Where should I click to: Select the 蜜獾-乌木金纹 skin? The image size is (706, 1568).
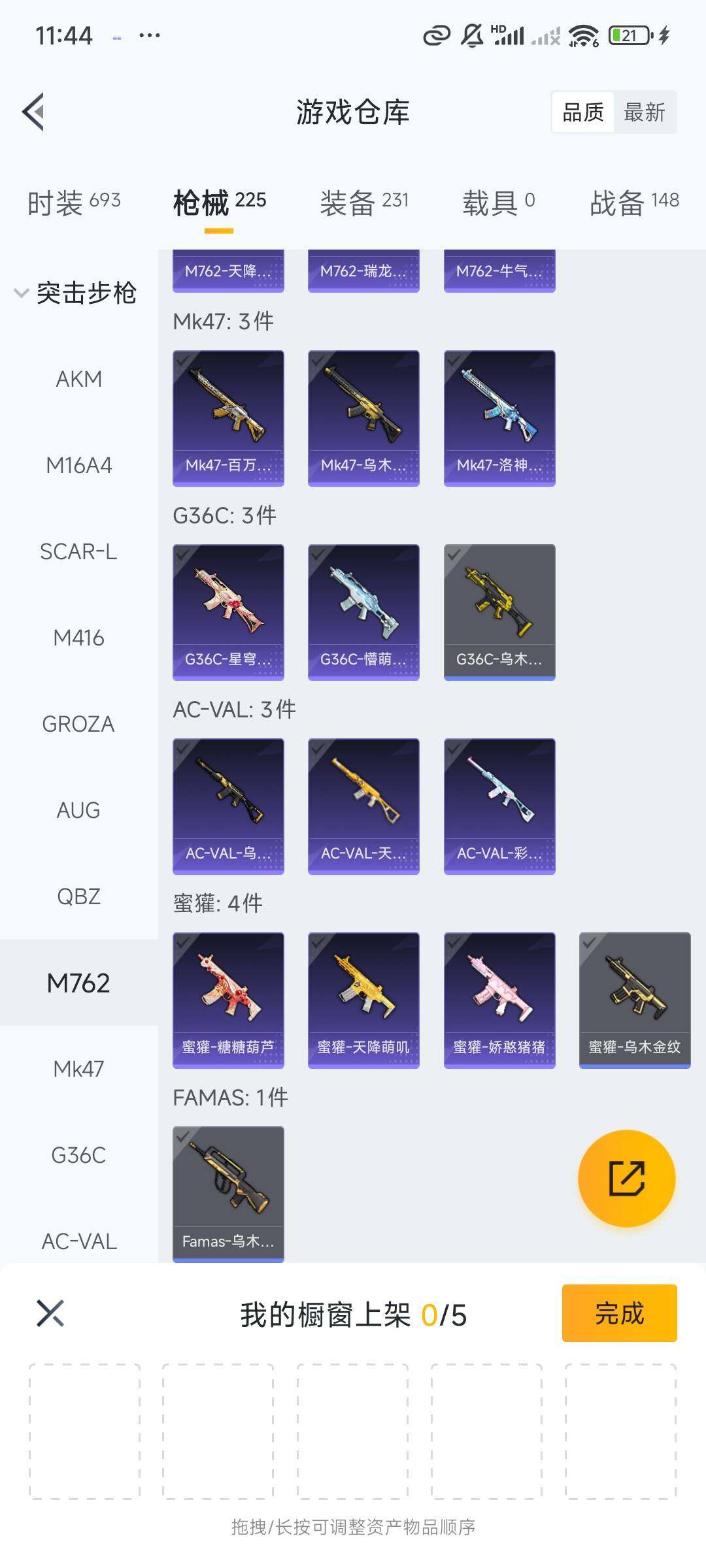coord(635,1000)
